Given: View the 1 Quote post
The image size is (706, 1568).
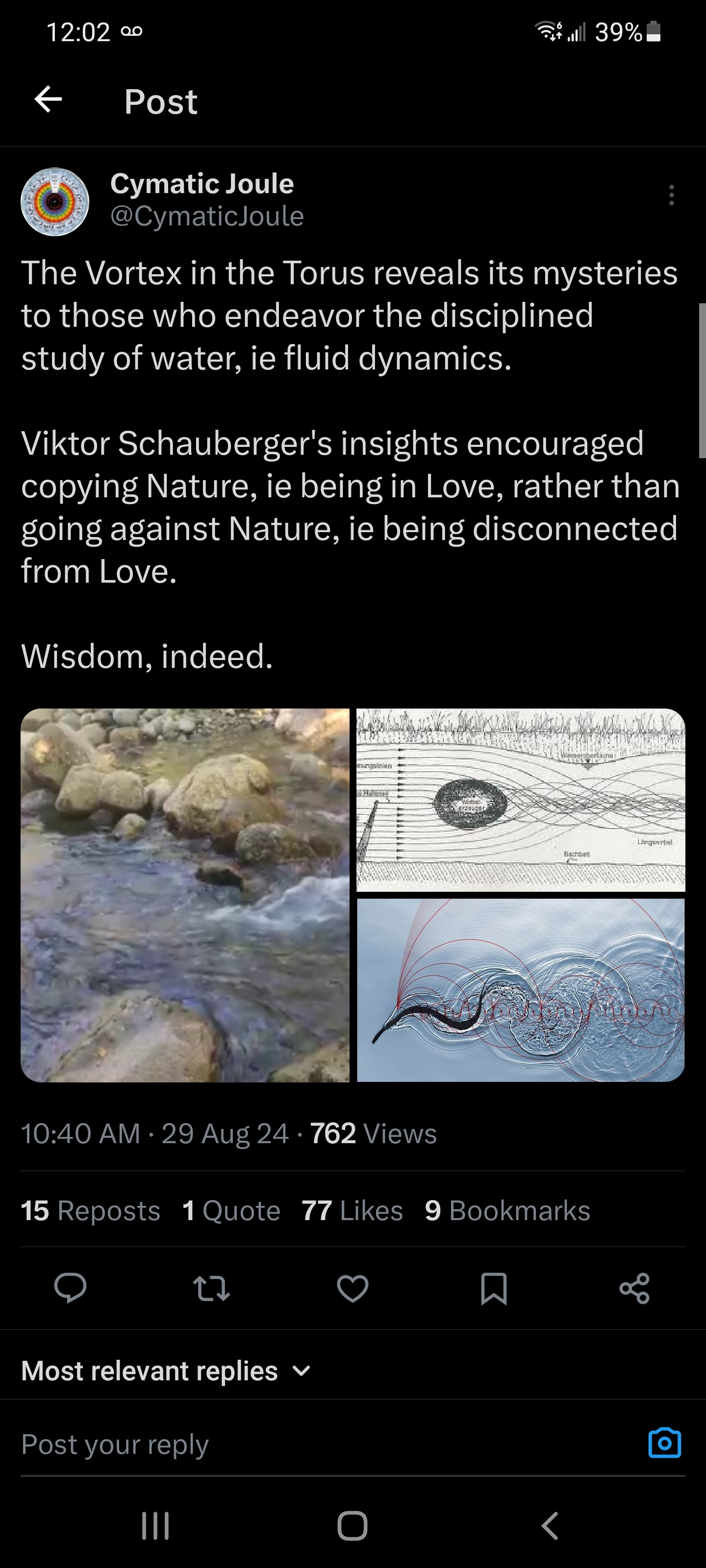Looking at the screenshot, I should [231, 1211].
